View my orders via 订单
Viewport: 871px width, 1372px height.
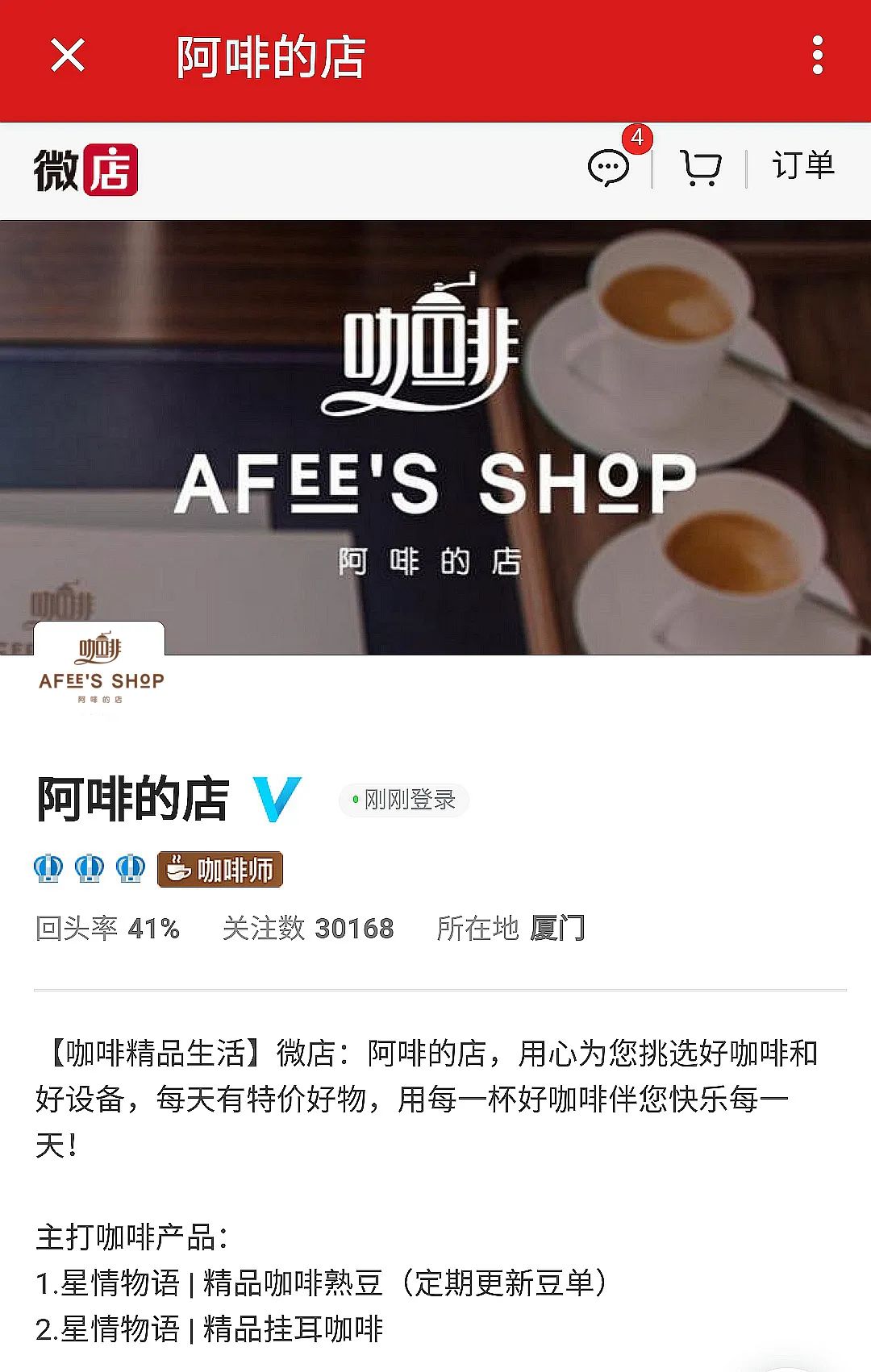tap(802, 166)
